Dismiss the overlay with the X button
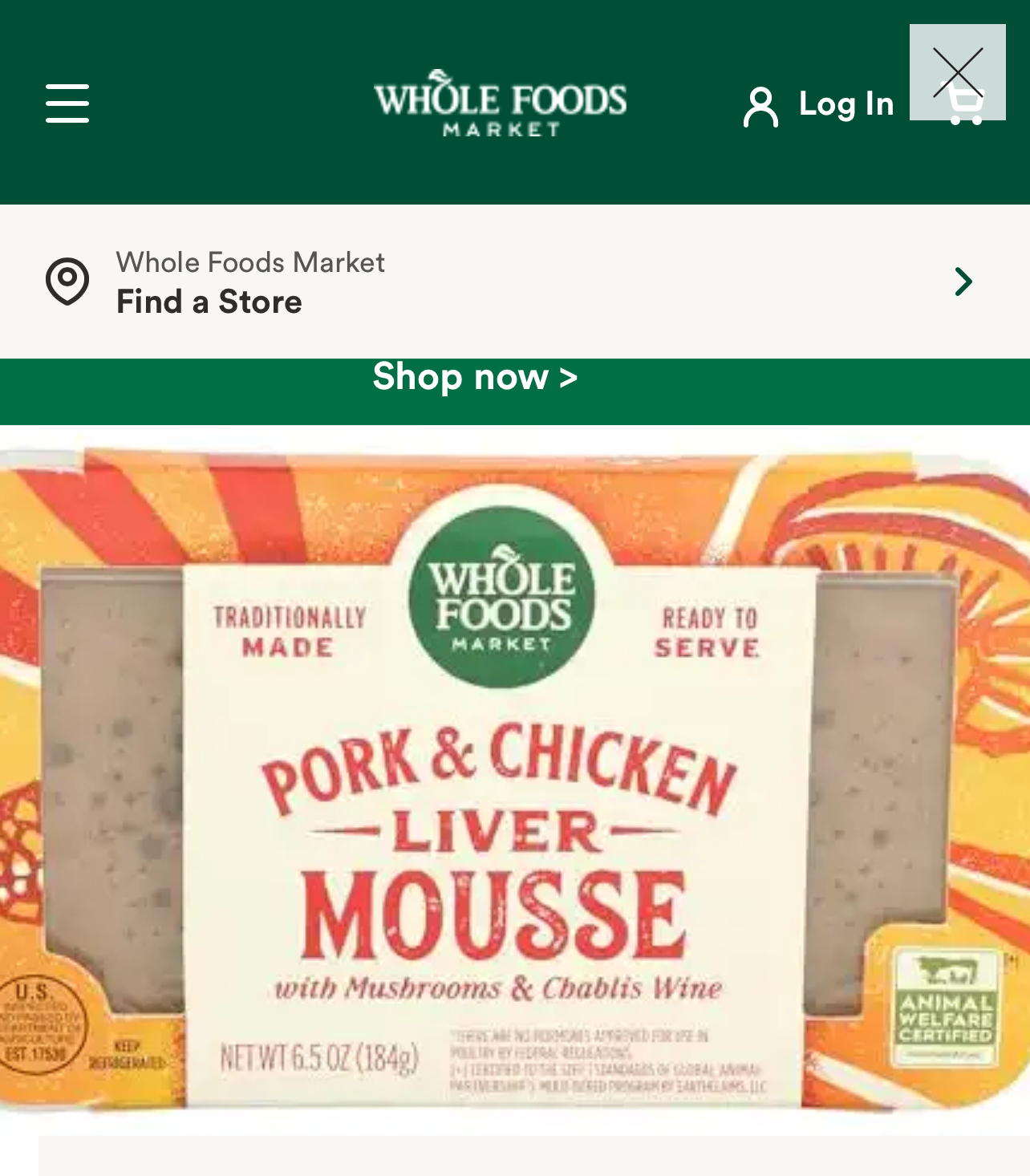Image resolution: width=1030 pixels, height=1176 pixels. 957,72
